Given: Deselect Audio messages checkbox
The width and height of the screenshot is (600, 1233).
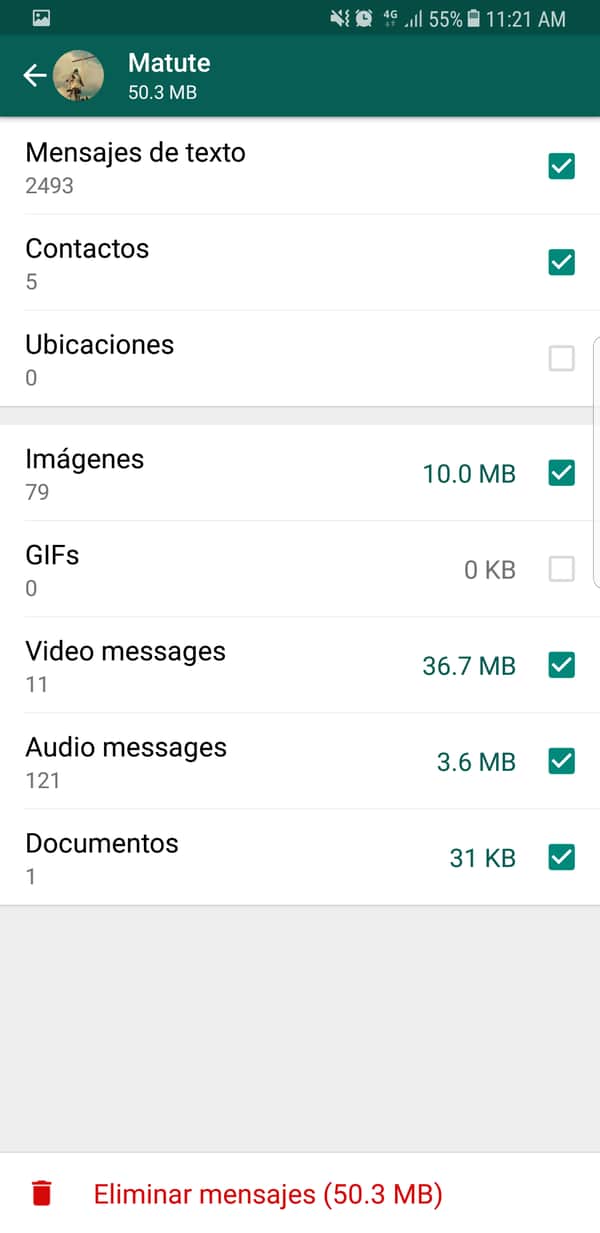Looking at the screenshot, I should coord(562,761).
